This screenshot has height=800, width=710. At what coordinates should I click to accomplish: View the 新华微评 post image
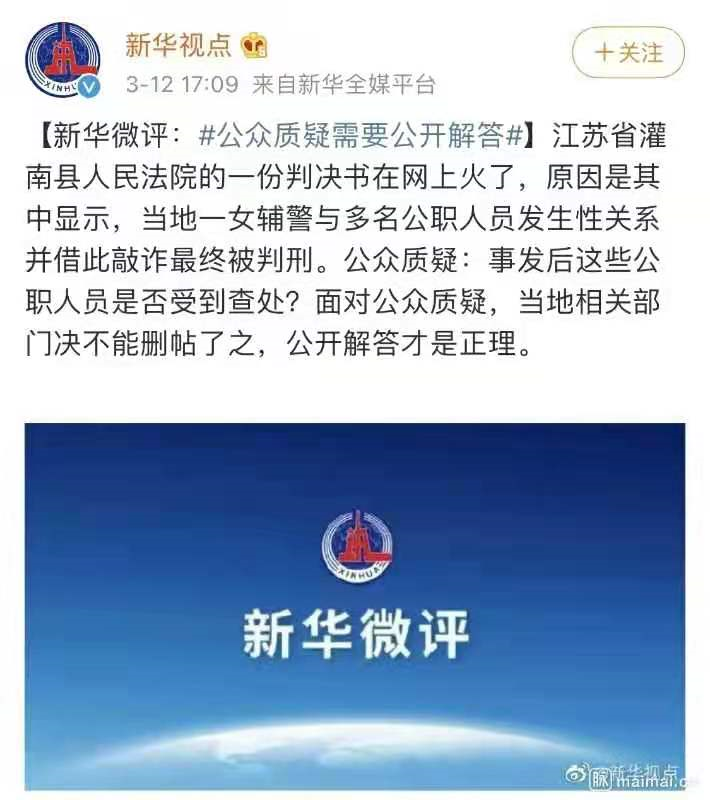click(x=355, y=605)
